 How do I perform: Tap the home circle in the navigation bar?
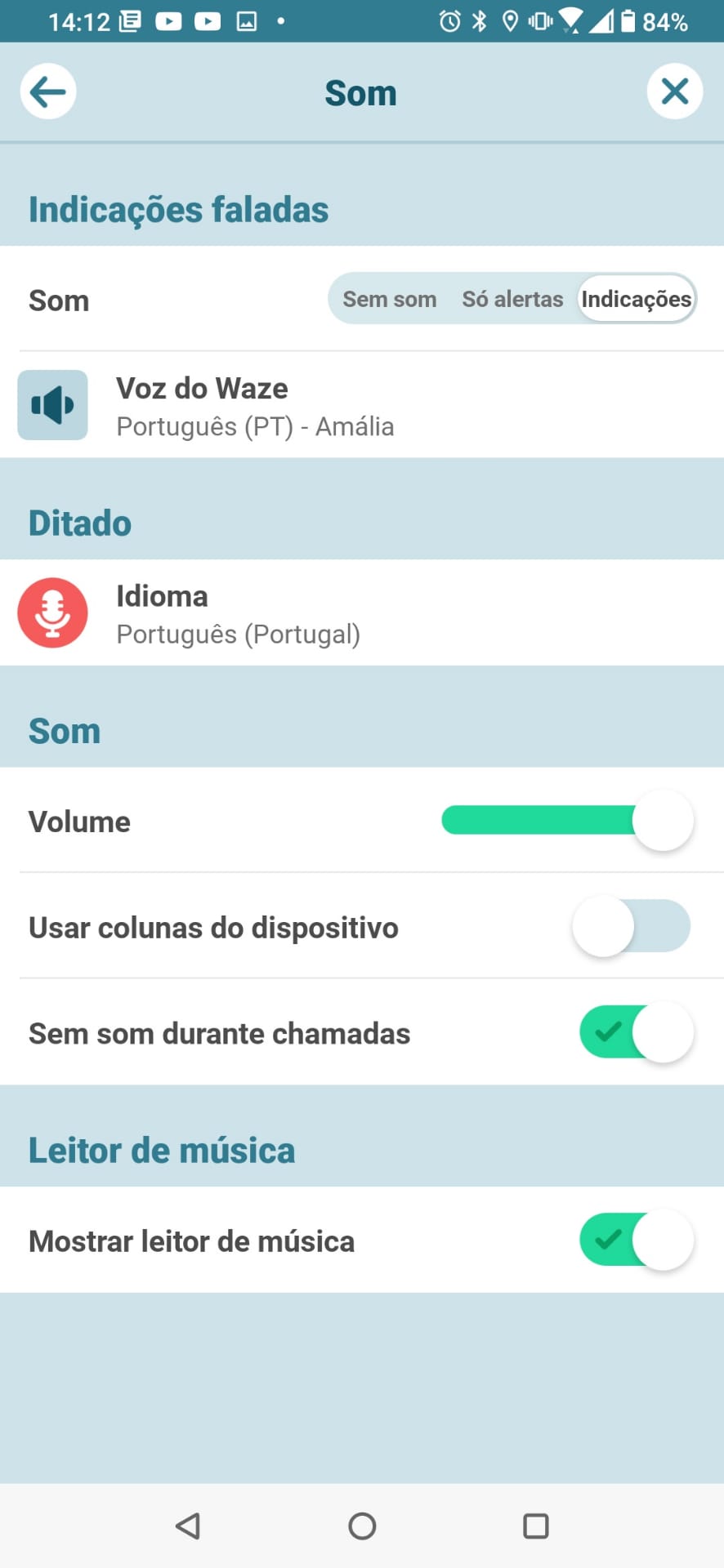click(361, 1525)
